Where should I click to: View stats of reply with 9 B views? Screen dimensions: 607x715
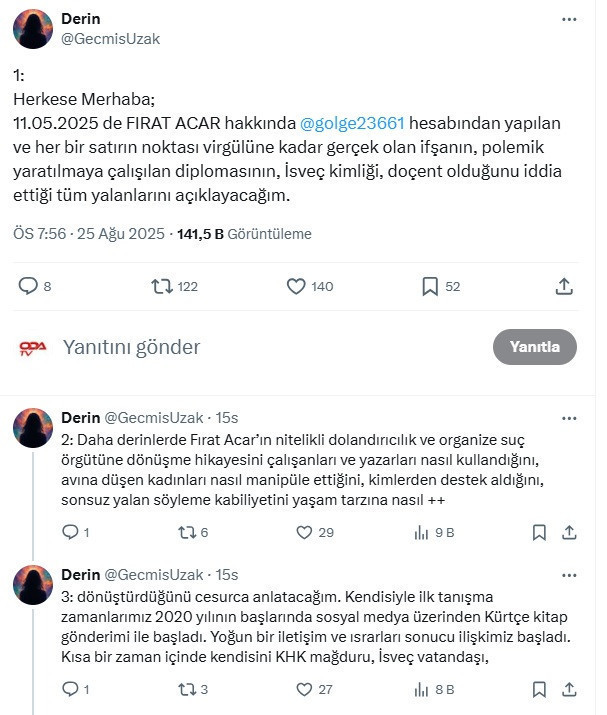coord(421,533)
